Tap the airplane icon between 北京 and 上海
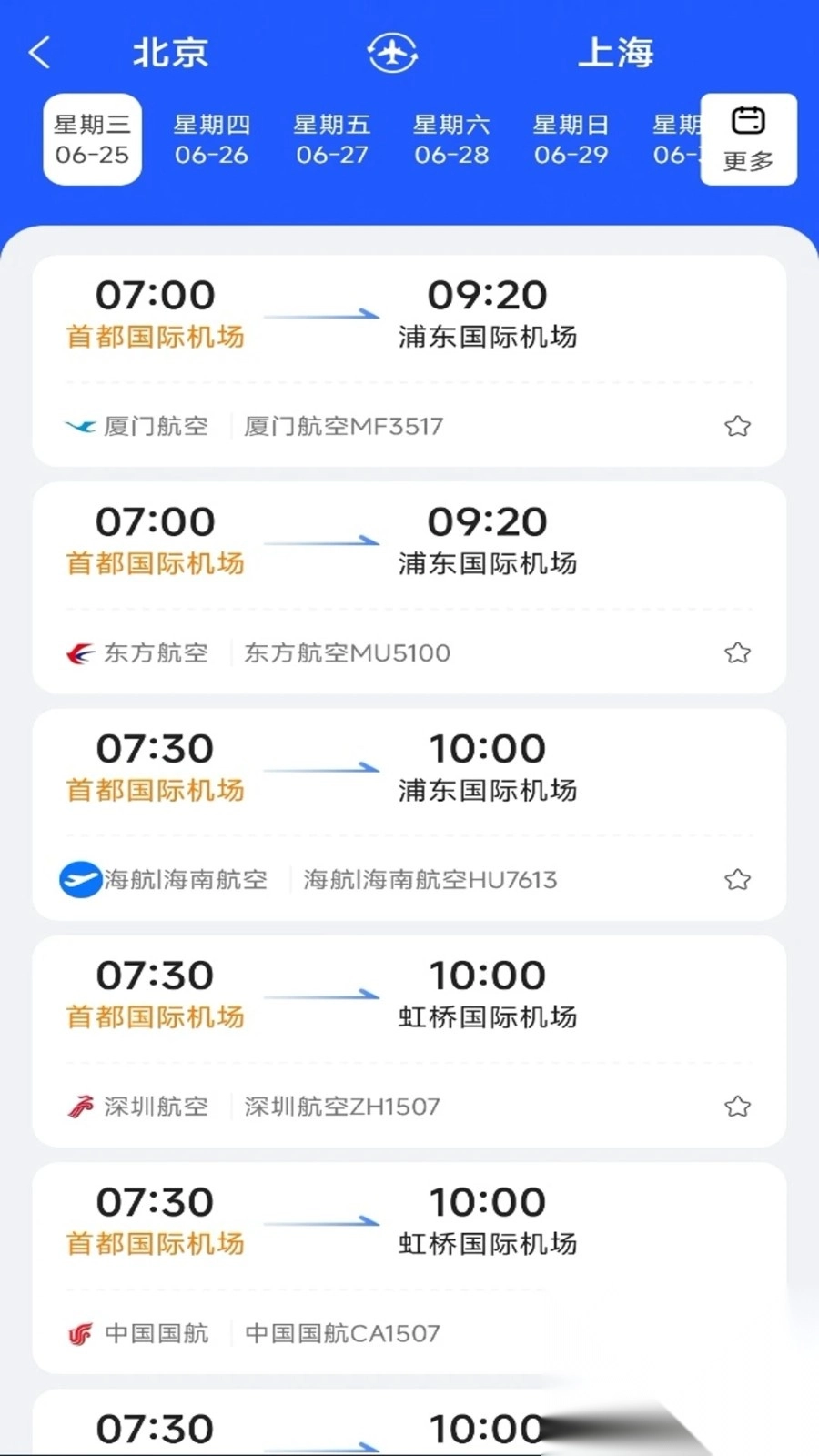 coord(390,53)
